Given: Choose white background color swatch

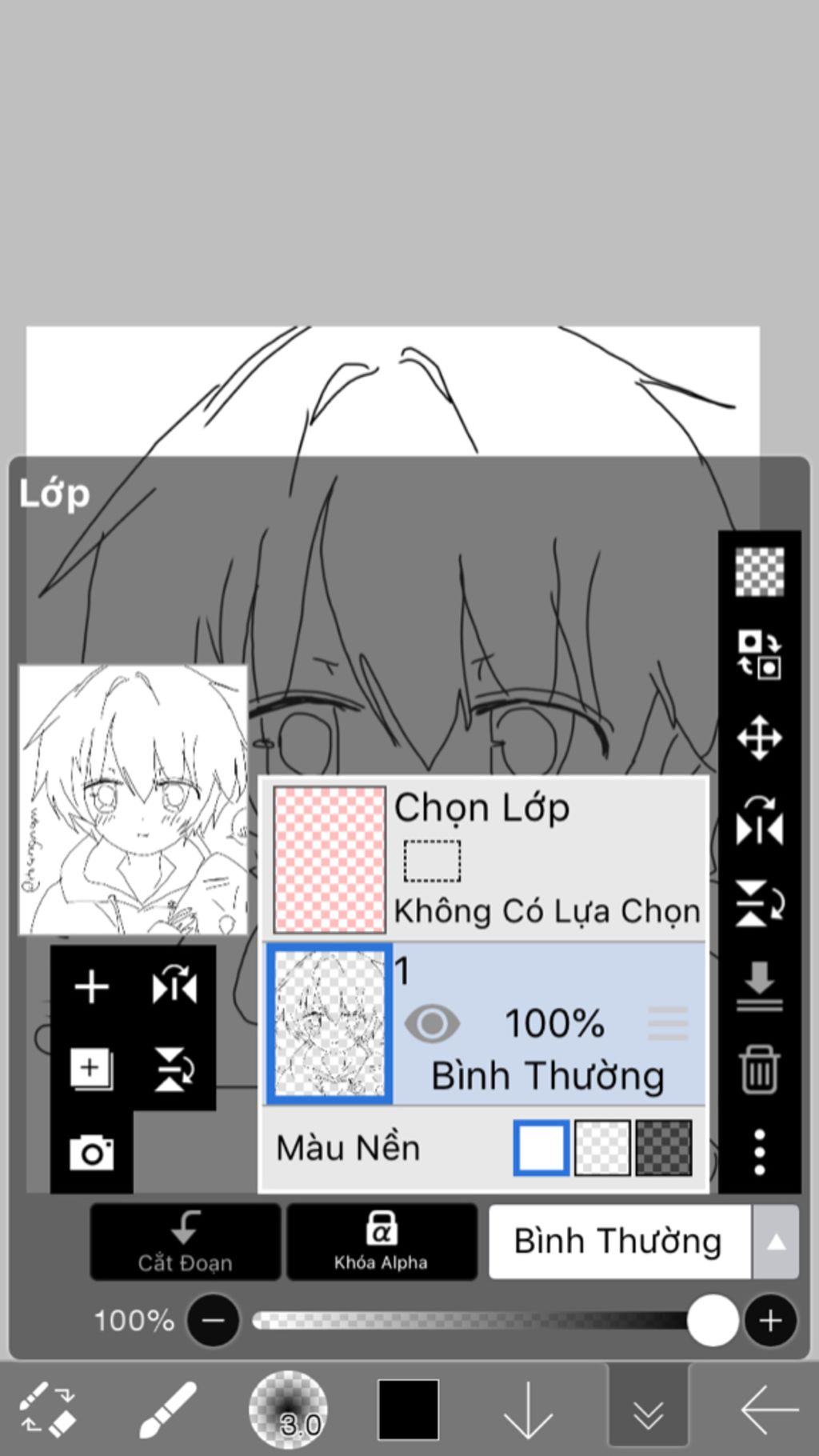Looking at the screenshot, I should (x=541, y=1148).
